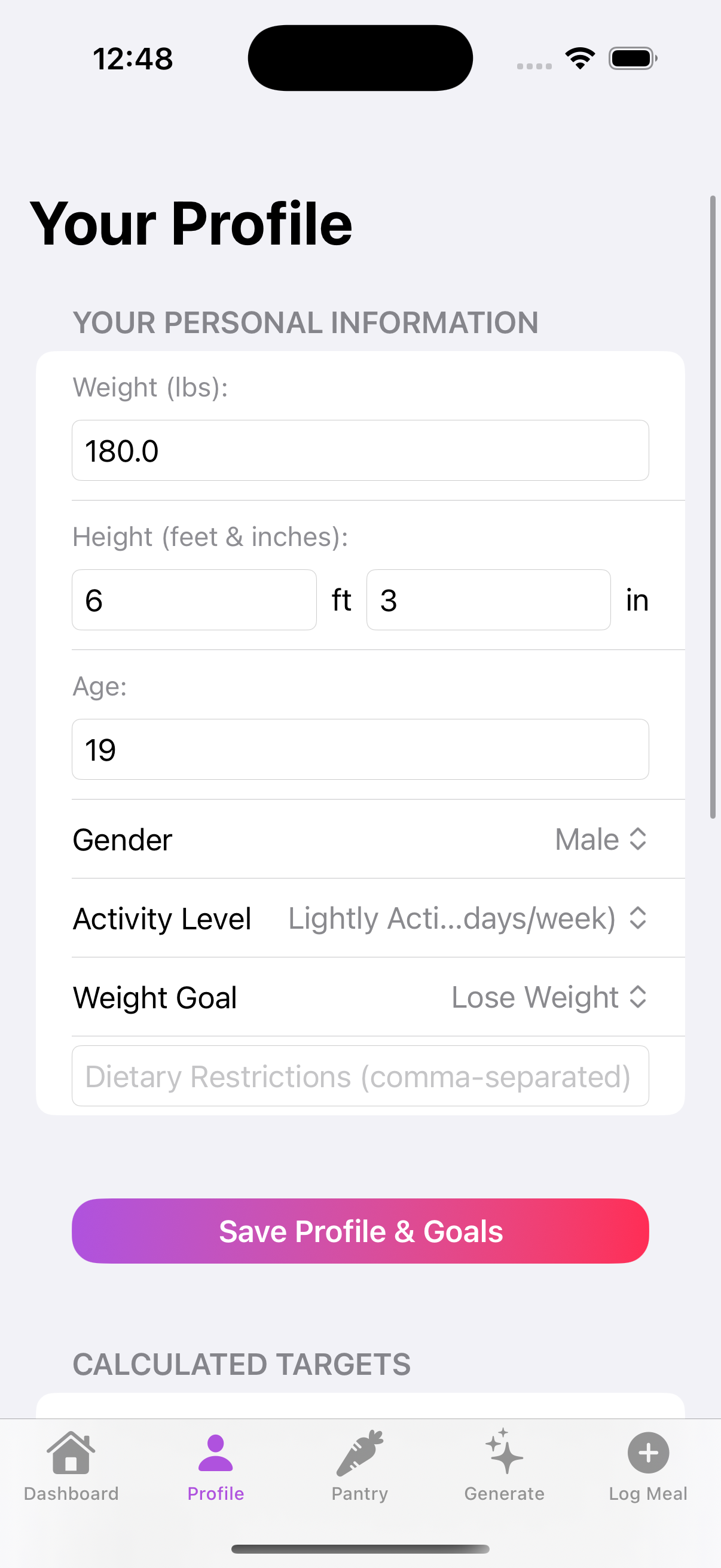Screen dimensions: 721x1568
Task: Edit the Weight (lbs) field
Action: (x=360, y=450)
